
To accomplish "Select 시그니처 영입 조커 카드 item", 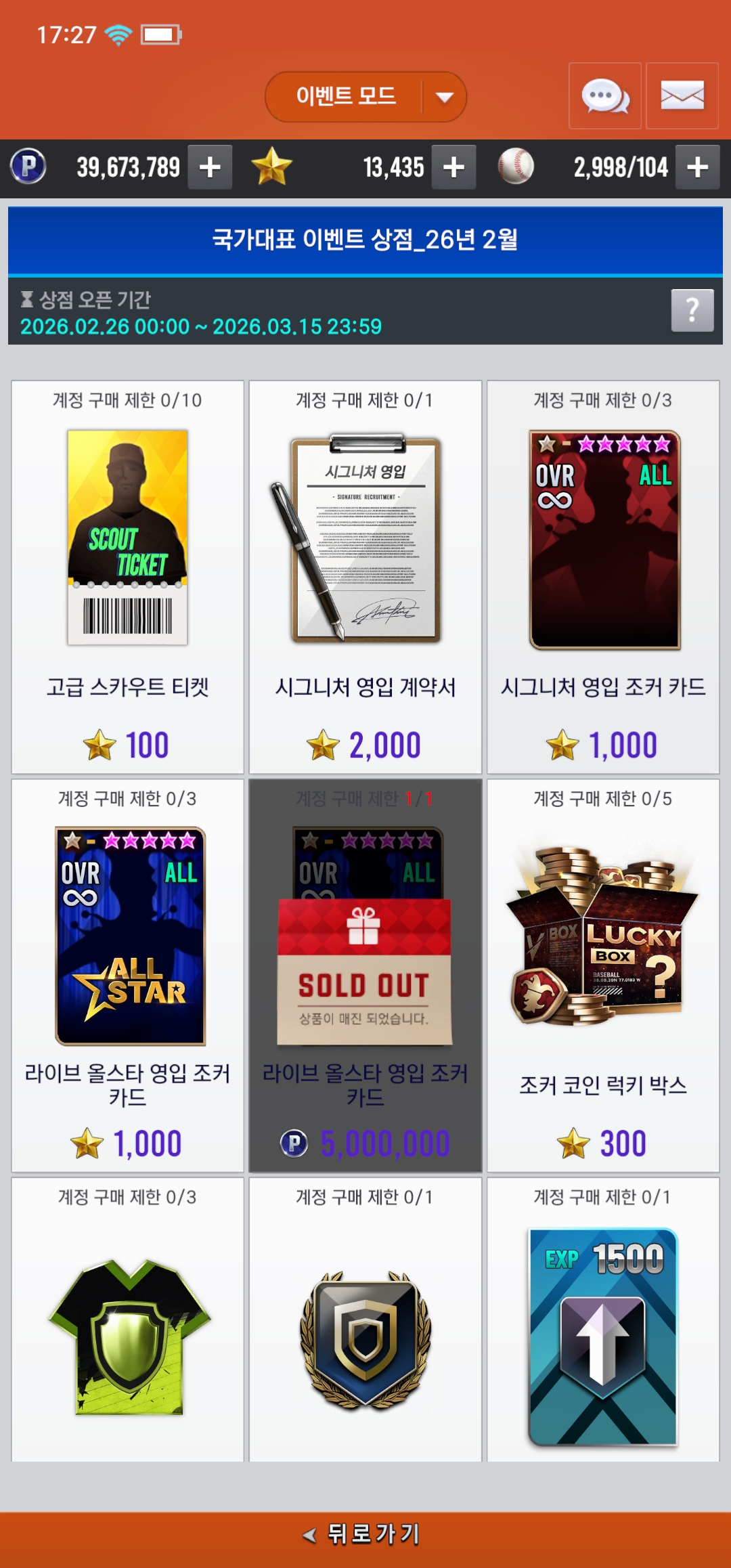I will (603, 577).
